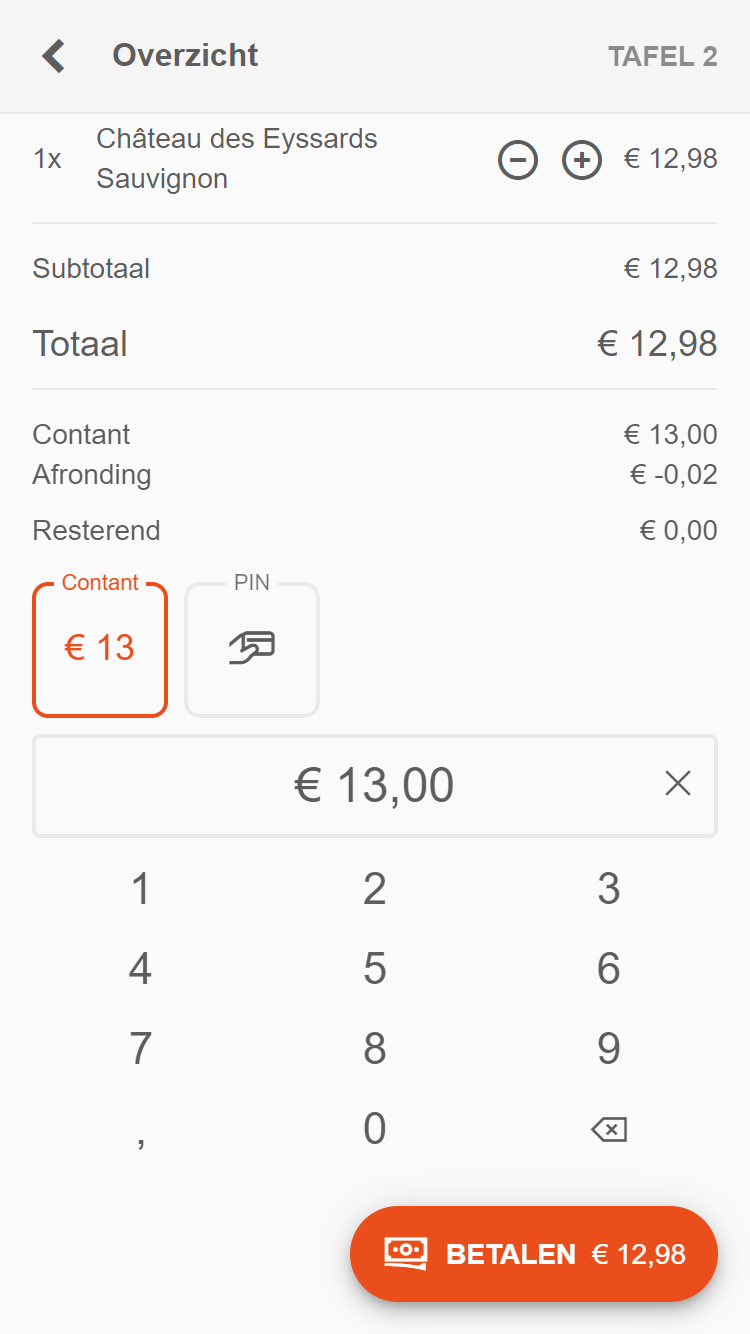This screenshot has width=750, height=1334.
Task: Enter digit 0 on the keypad
Action: click(375, 1129)
